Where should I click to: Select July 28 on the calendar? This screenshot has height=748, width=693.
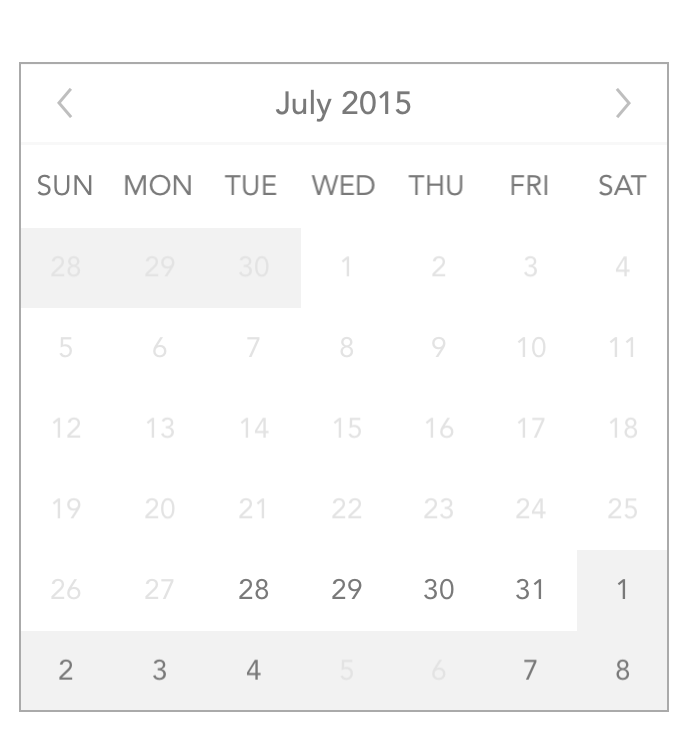click(253, 590)
